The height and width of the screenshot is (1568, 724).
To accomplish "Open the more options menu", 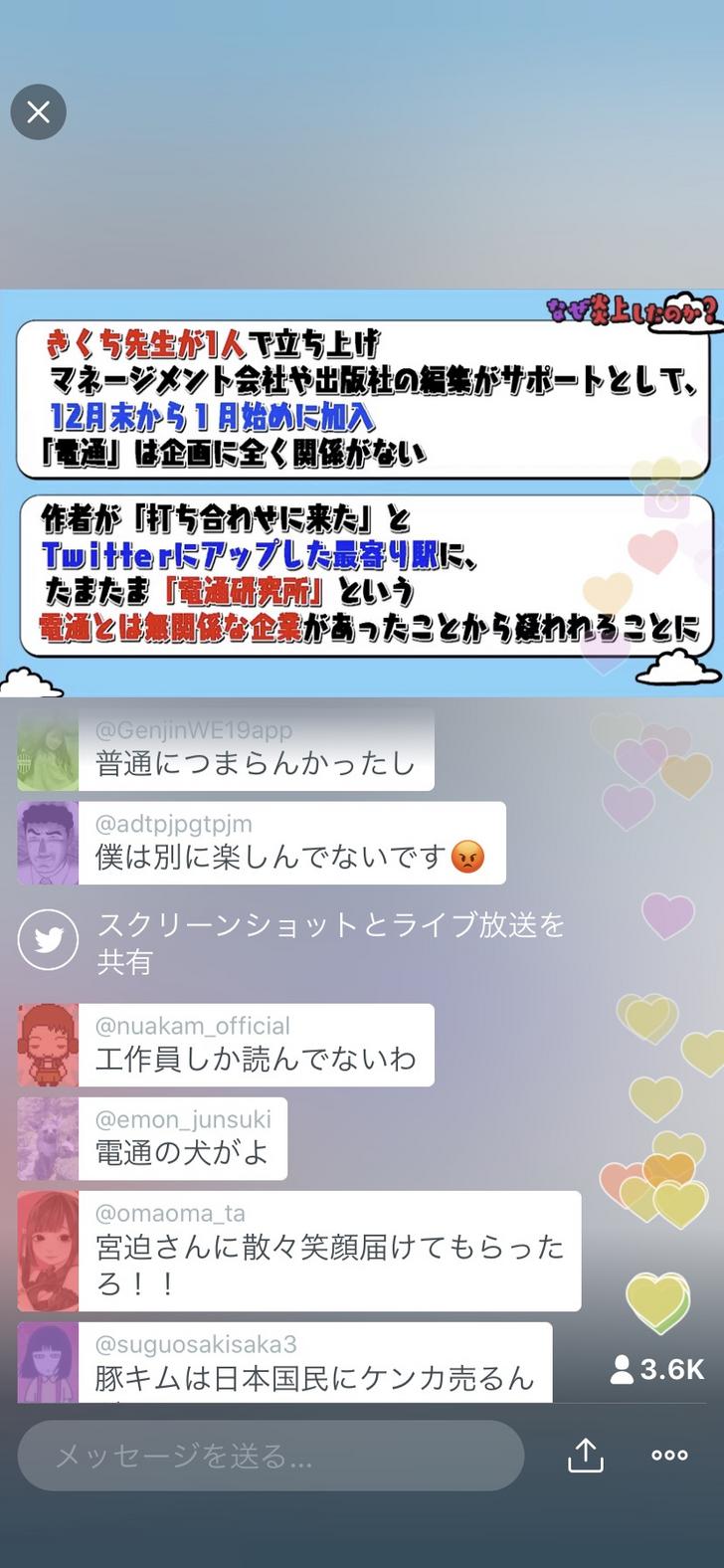I will coord(669,1455).
